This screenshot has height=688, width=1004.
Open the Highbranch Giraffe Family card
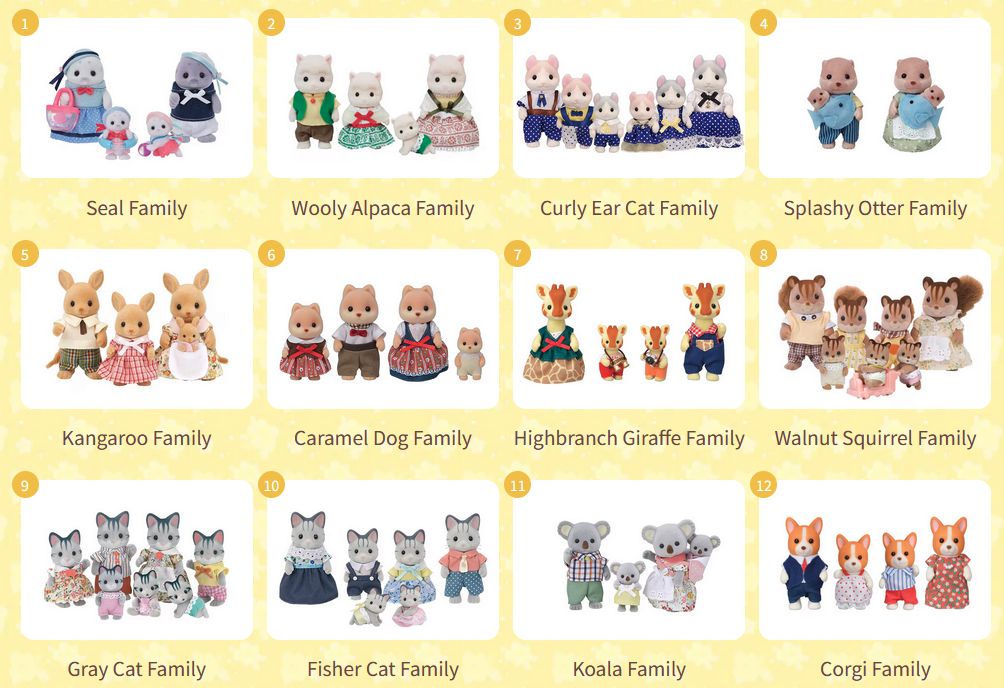(629, 329)
